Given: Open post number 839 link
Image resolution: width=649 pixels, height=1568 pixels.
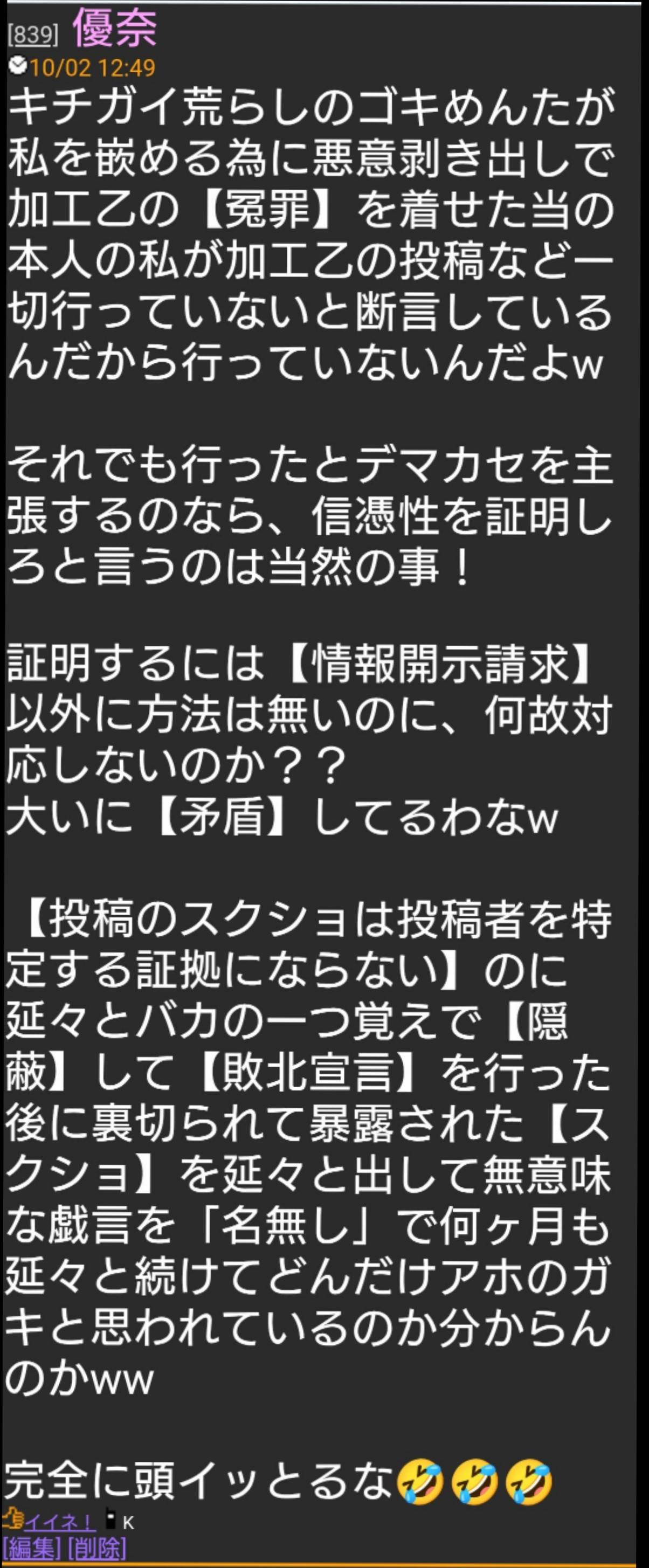Looking at the screenshot, I should [33, 34].
